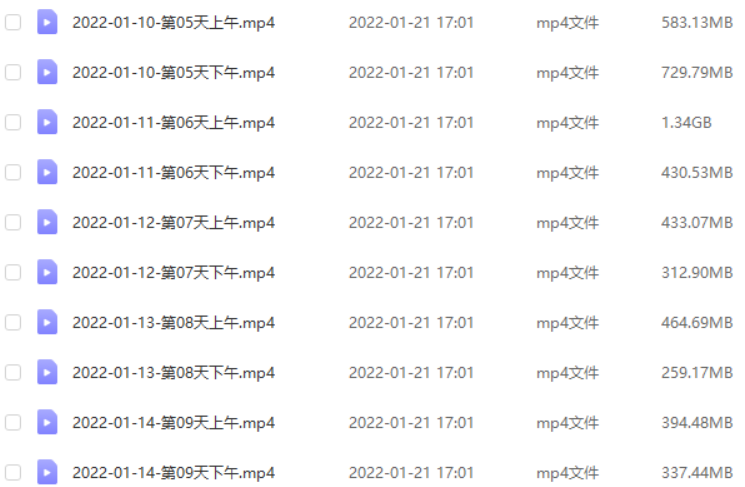
Task: Open file 2022-01-12-第07天下午.mp4
Action: pos(173,272)
